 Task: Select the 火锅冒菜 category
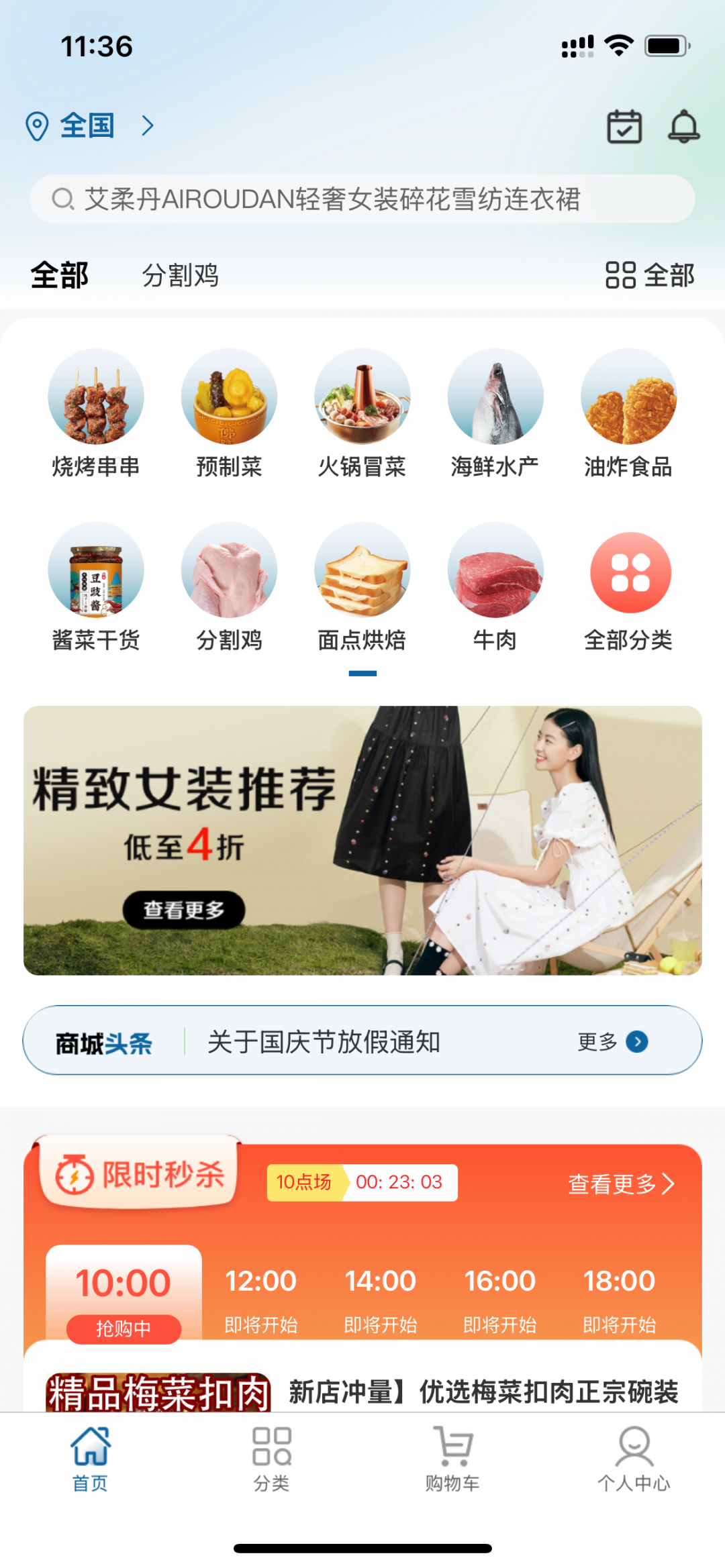click(362, 413)
